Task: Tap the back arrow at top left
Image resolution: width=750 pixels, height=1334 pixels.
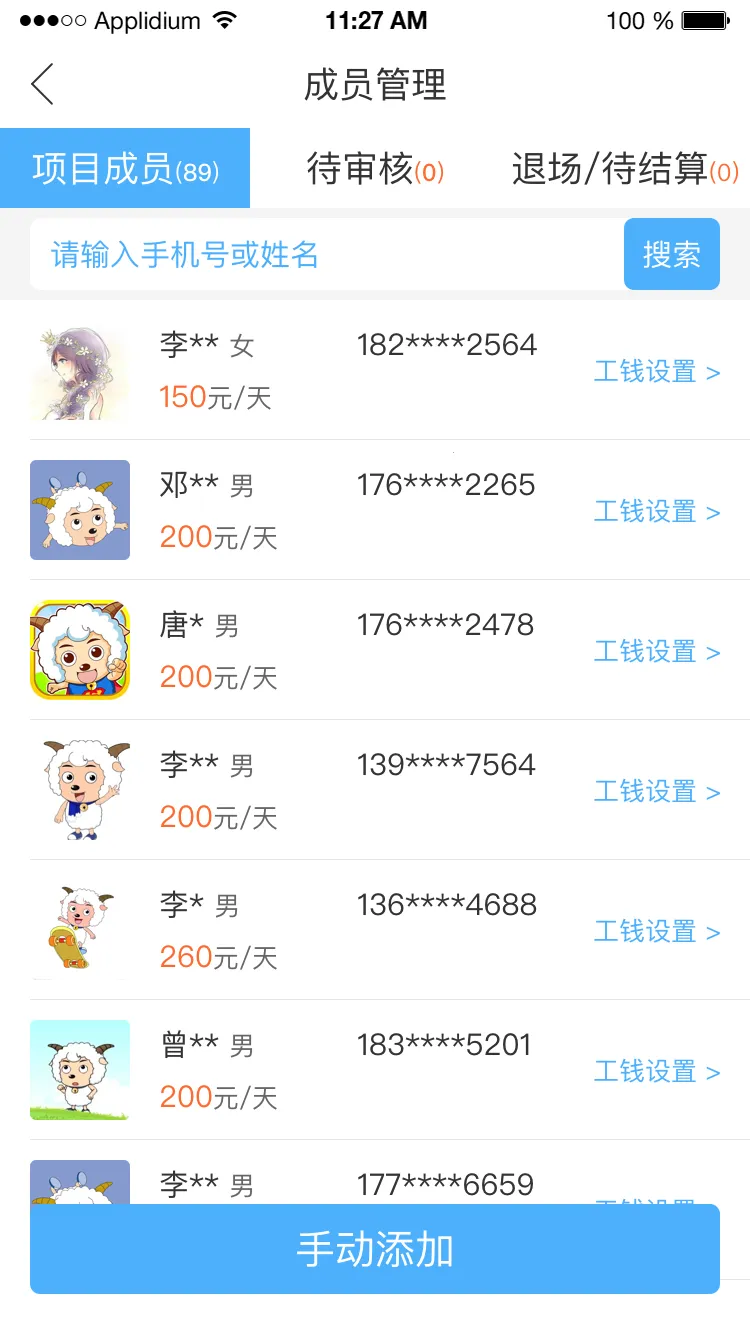Action: [x=42, y=84]
